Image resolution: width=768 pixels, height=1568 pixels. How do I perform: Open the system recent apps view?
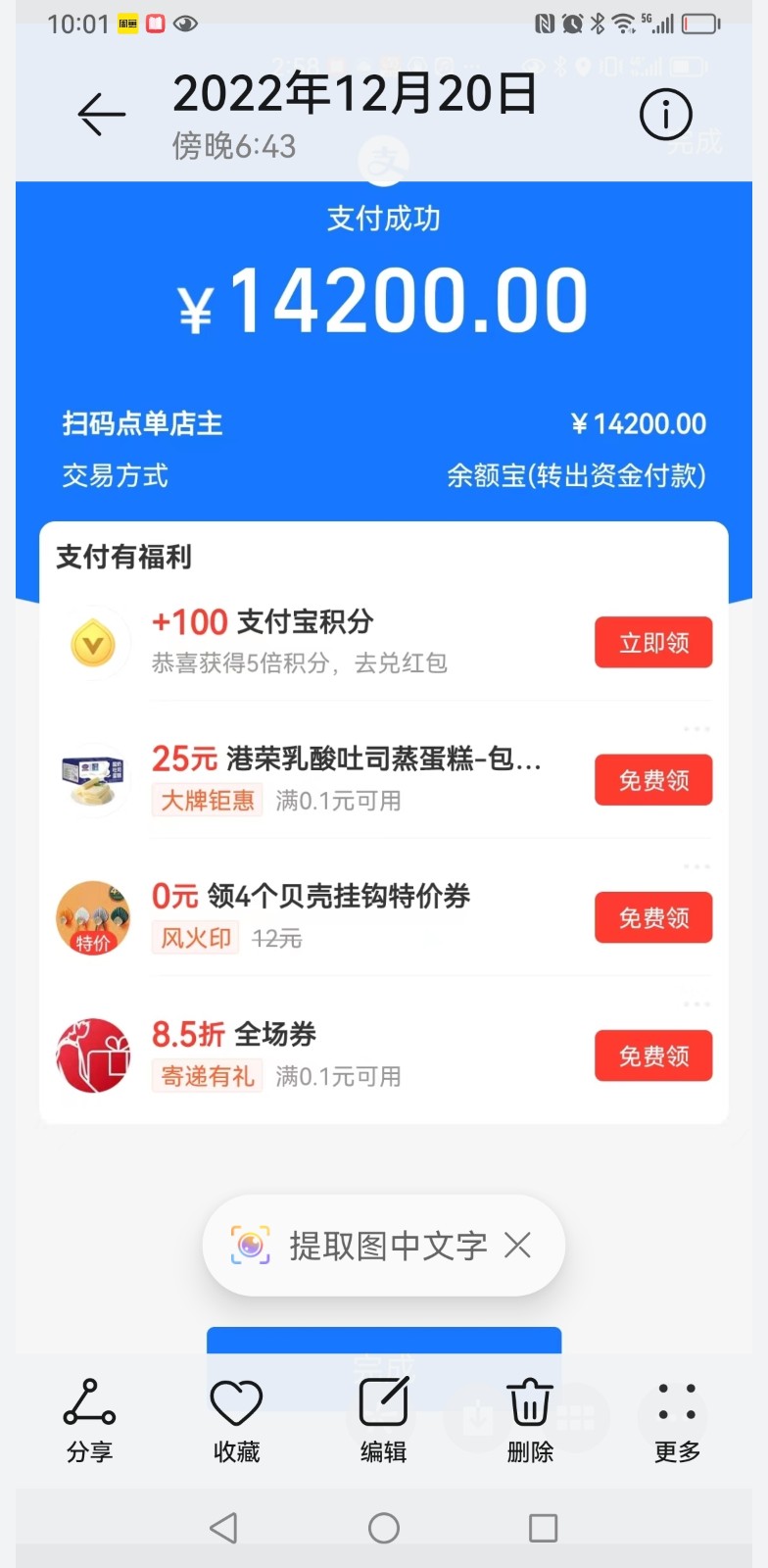coord(543,1528)
